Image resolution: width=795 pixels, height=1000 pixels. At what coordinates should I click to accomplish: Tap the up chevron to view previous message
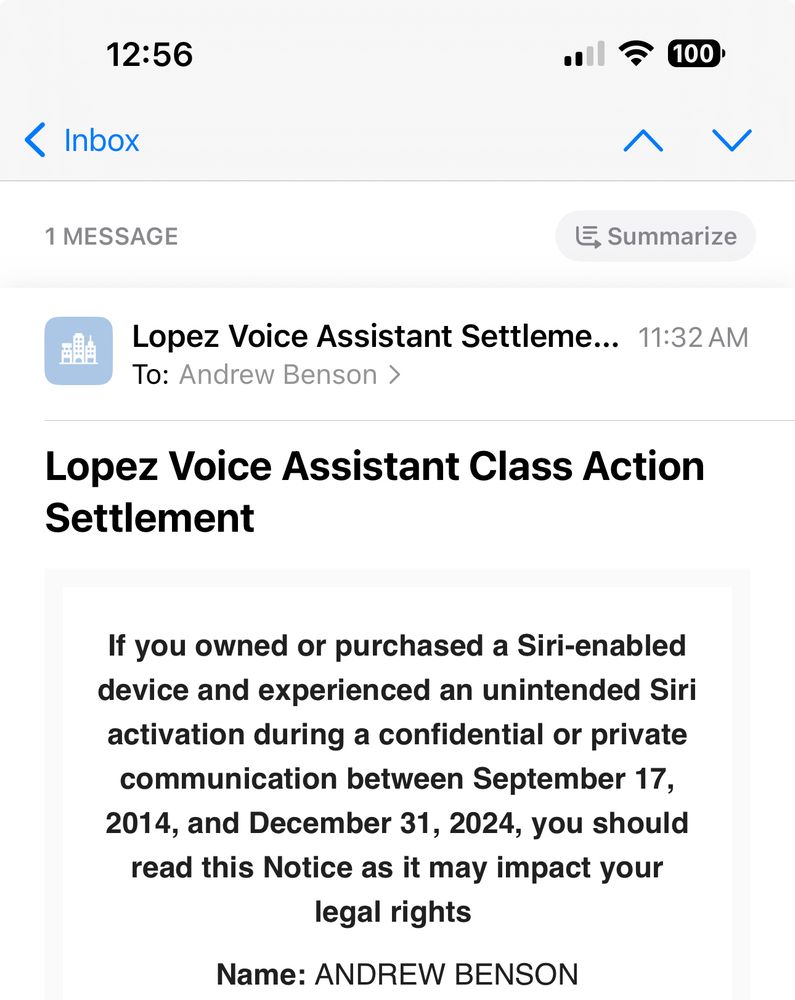[x=643, y=141]
